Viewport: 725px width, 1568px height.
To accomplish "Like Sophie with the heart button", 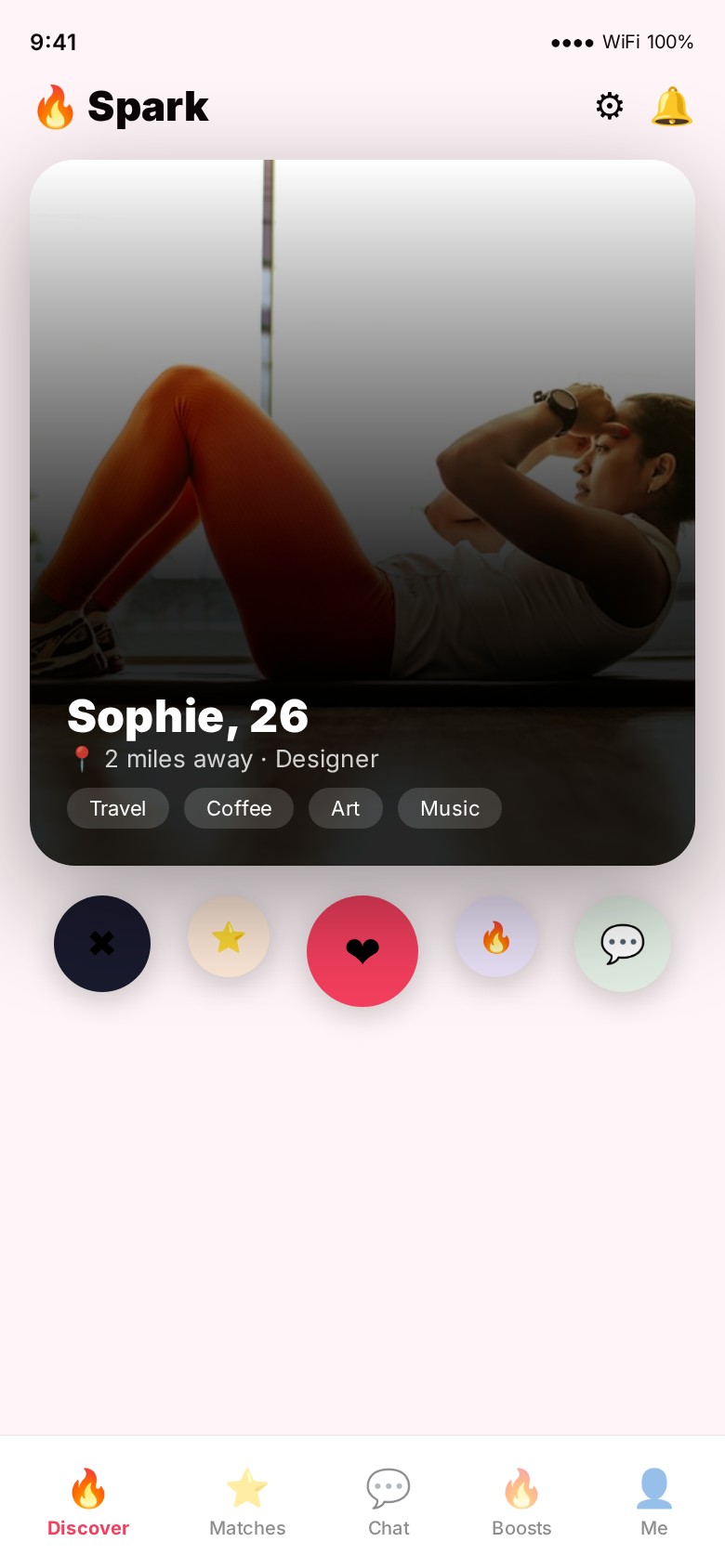I will click(x=362, y=951).
